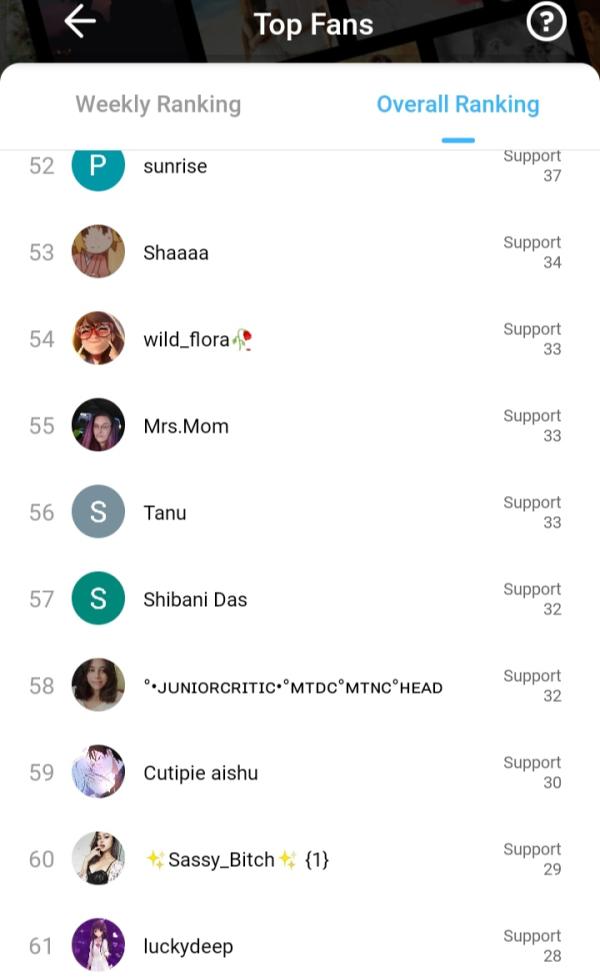Select the Overall Ranking tab
This screenshot has width=600, height=977.
pyautogui.click(x=457, y=104)
